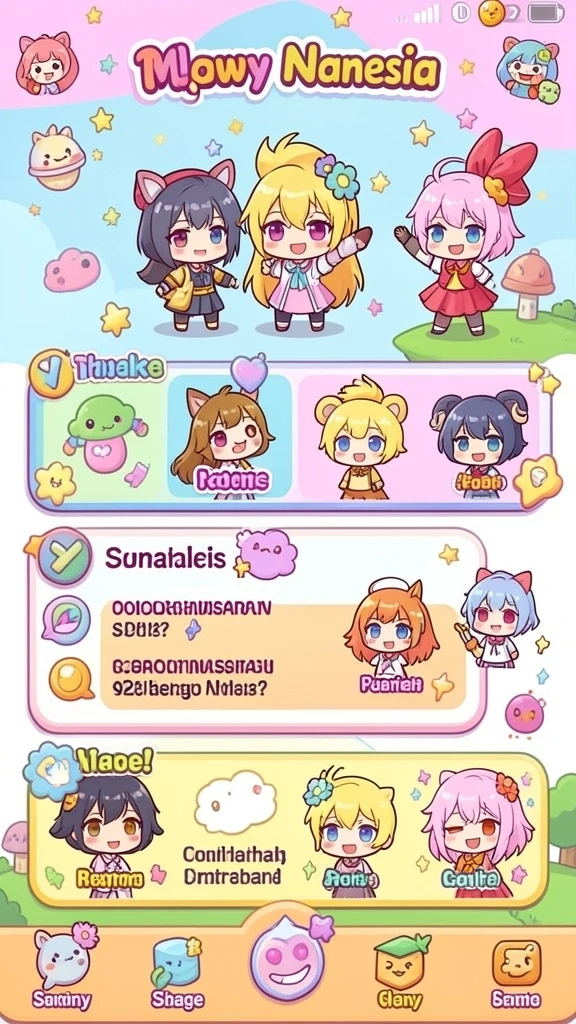
Task: Tap the green checkmark badge beside Sunalaleis
Action: click(64, 557)
